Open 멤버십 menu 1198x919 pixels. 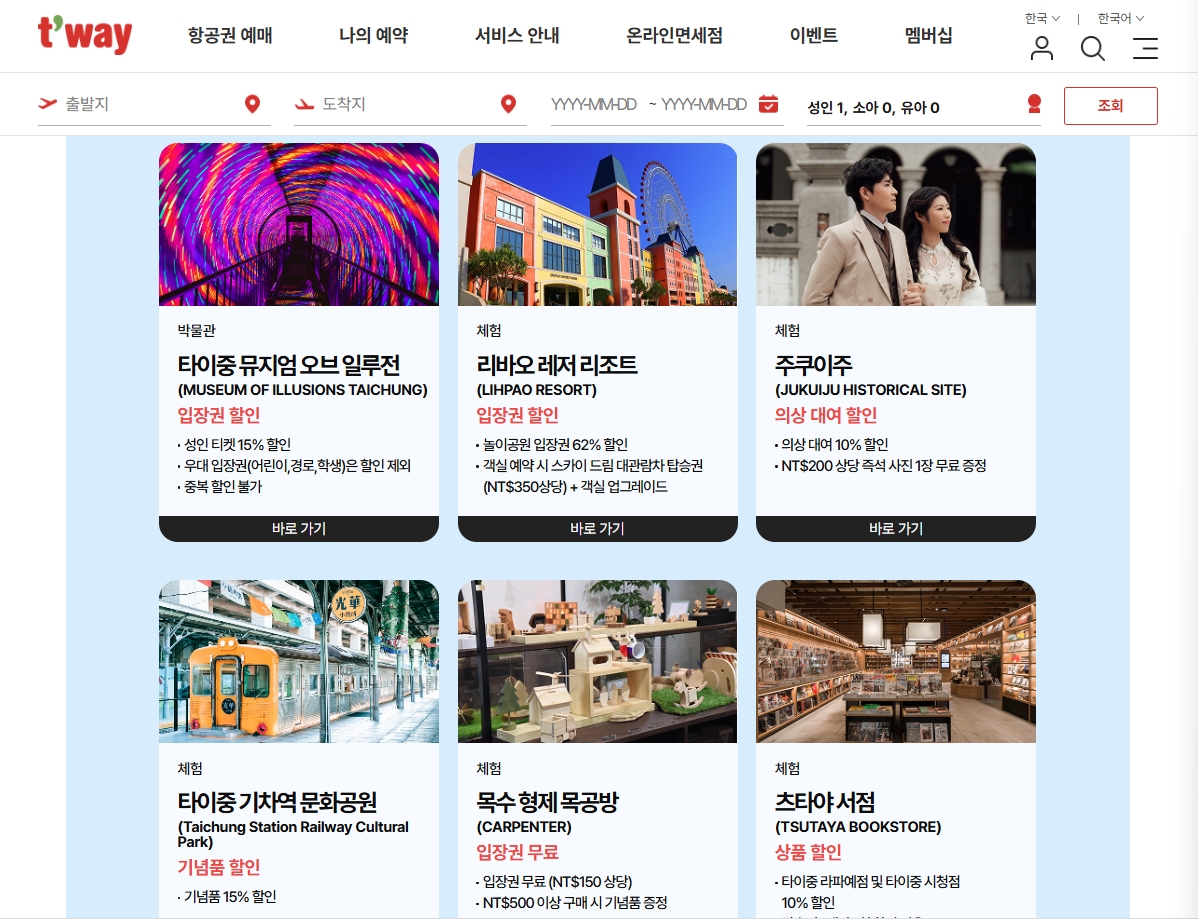[928, 36]
